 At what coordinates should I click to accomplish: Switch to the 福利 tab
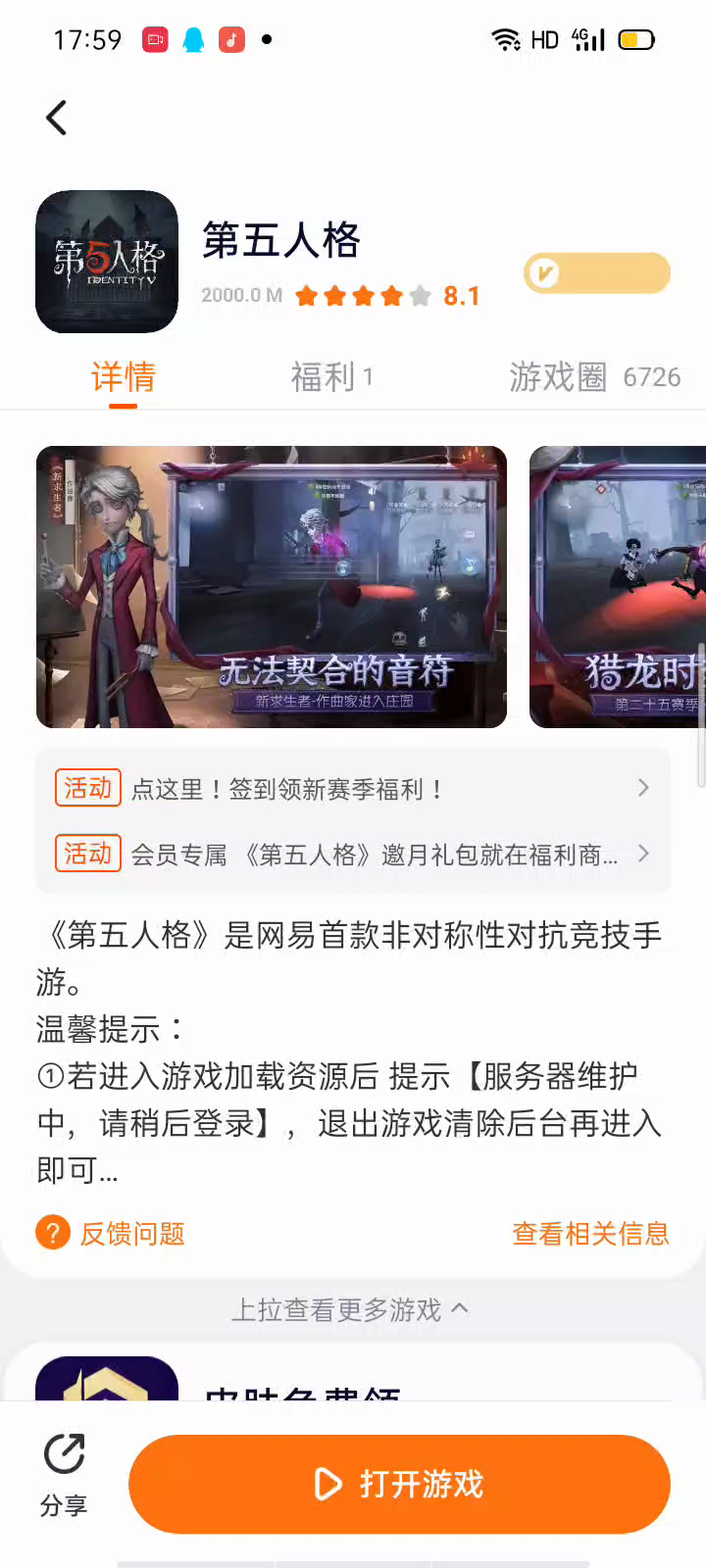click(x=331, y=377)
